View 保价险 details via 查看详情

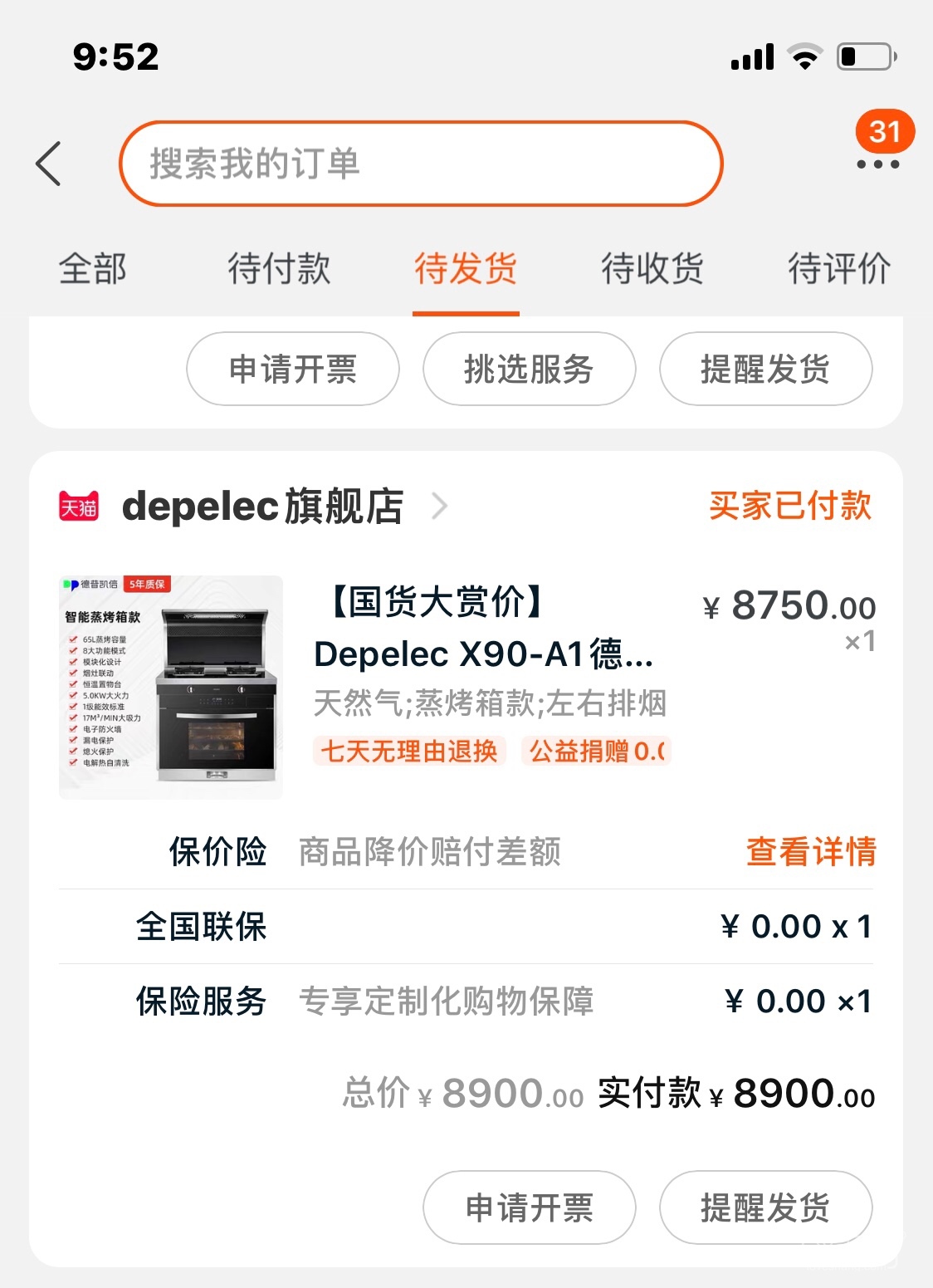[x=810, y=851]
